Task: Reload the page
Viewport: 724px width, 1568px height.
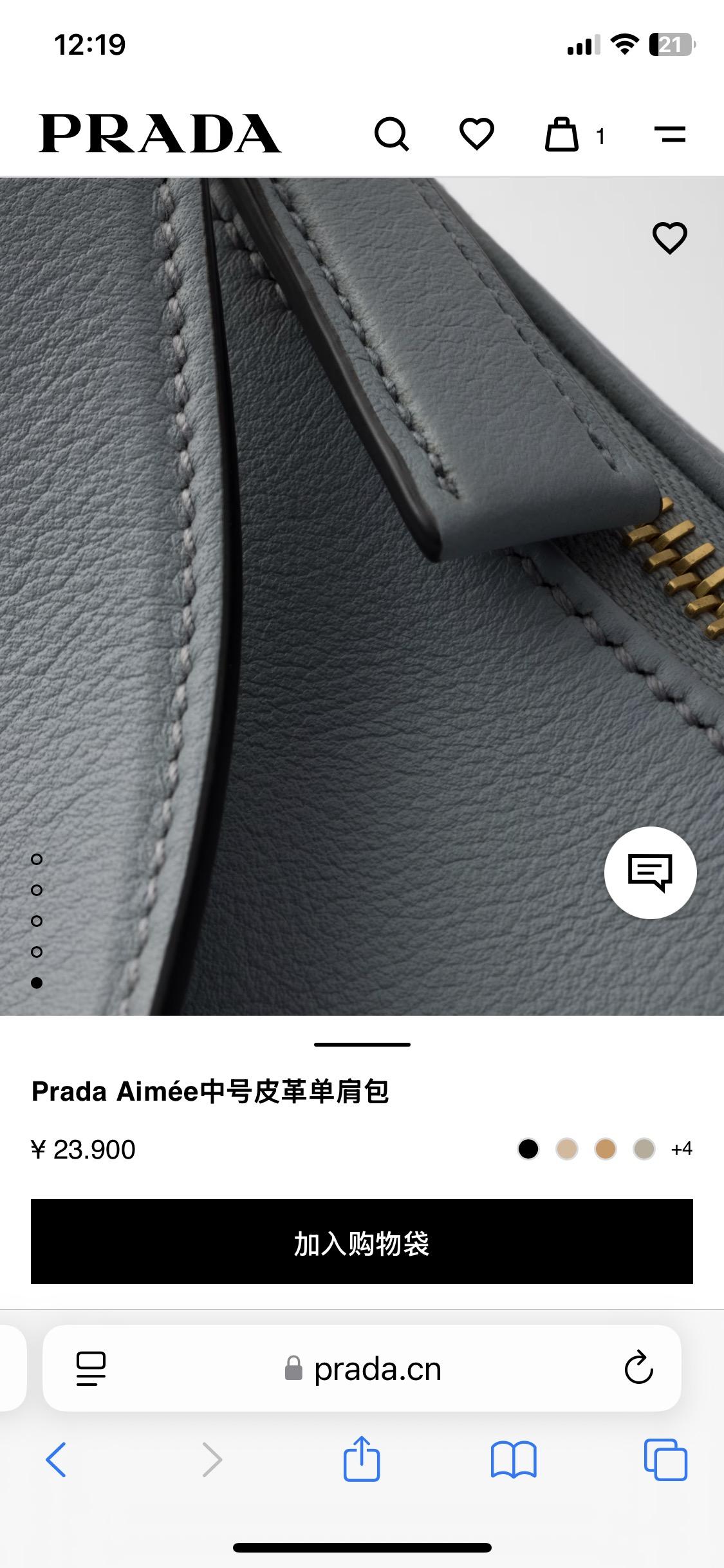Action: coord(638,1368)
